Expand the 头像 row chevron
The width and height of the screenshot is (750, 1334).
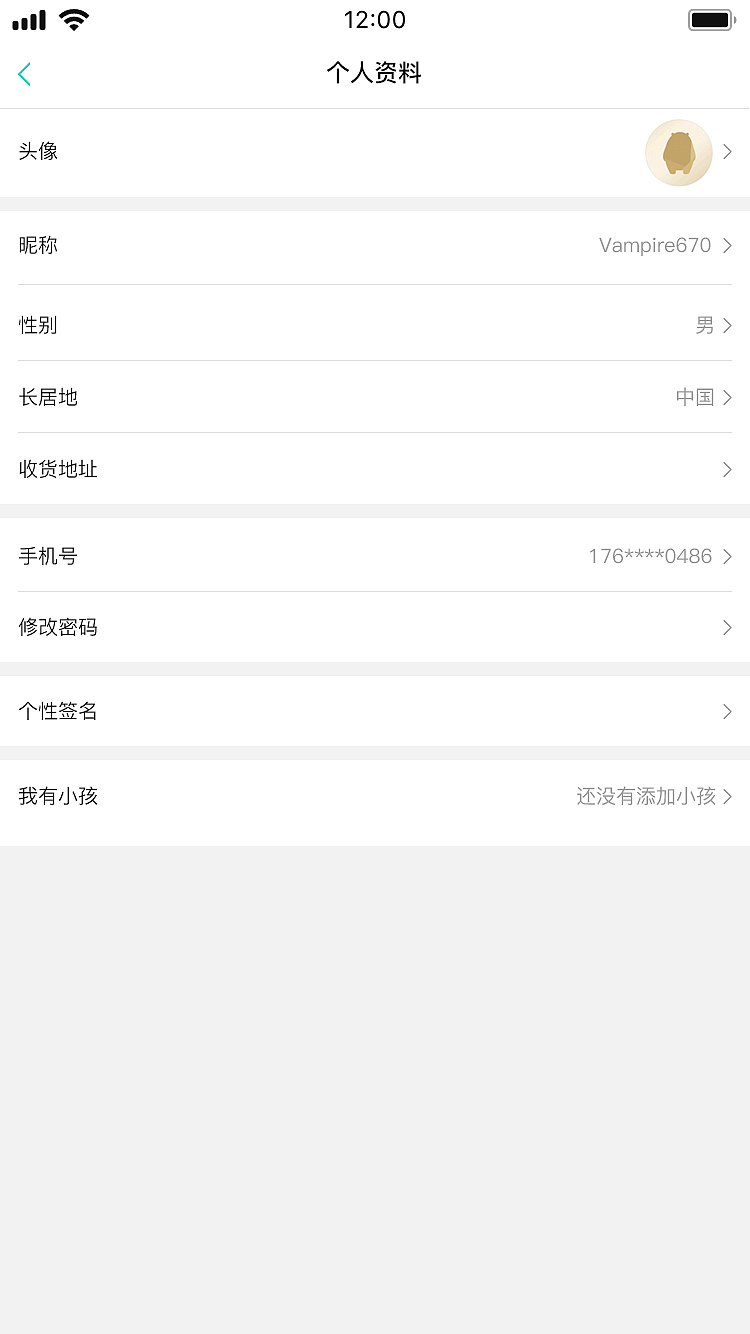[x=728, y=152]
